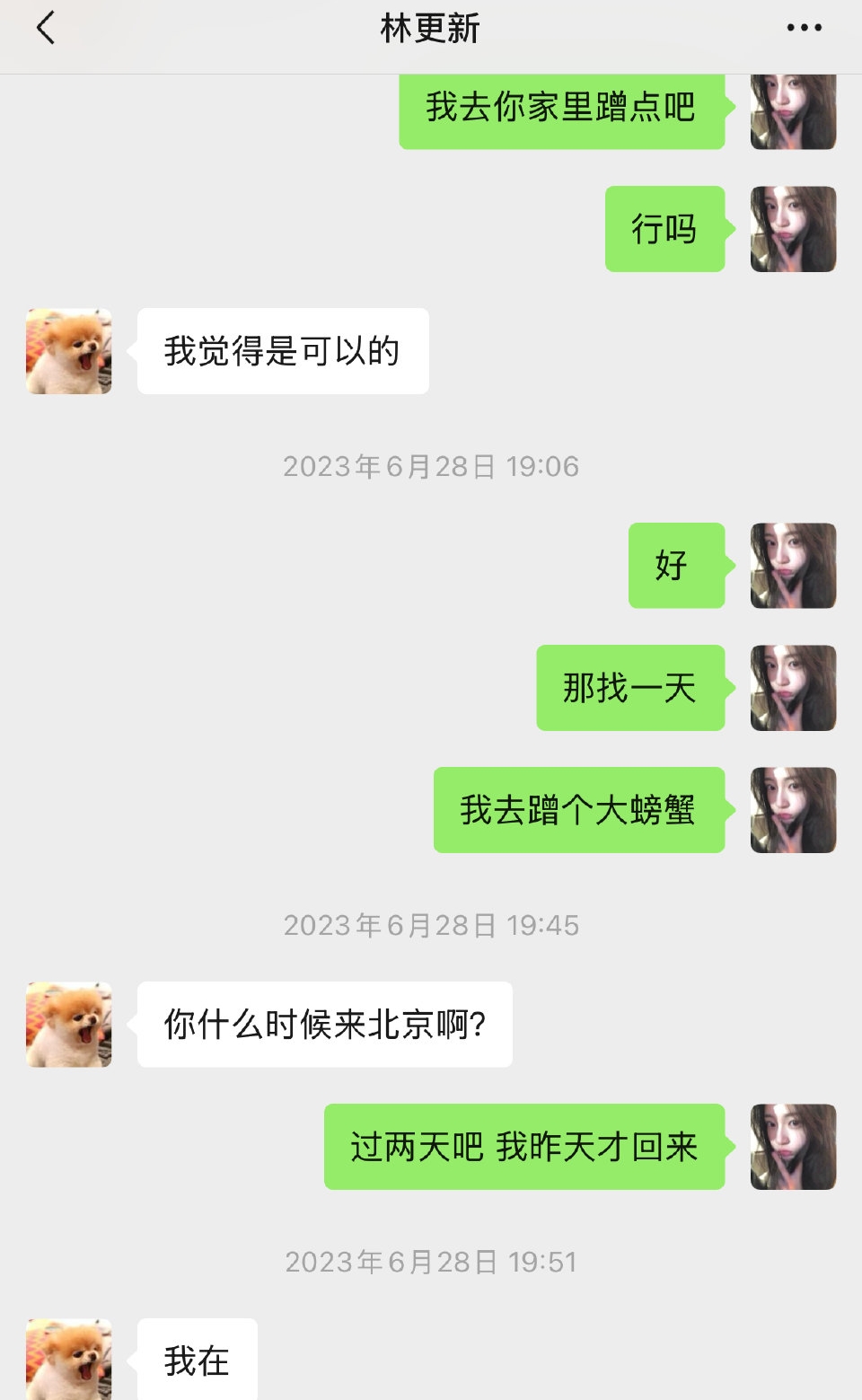Tap the 我去蹭个大螃蟹 message

[x=579, y=810]
